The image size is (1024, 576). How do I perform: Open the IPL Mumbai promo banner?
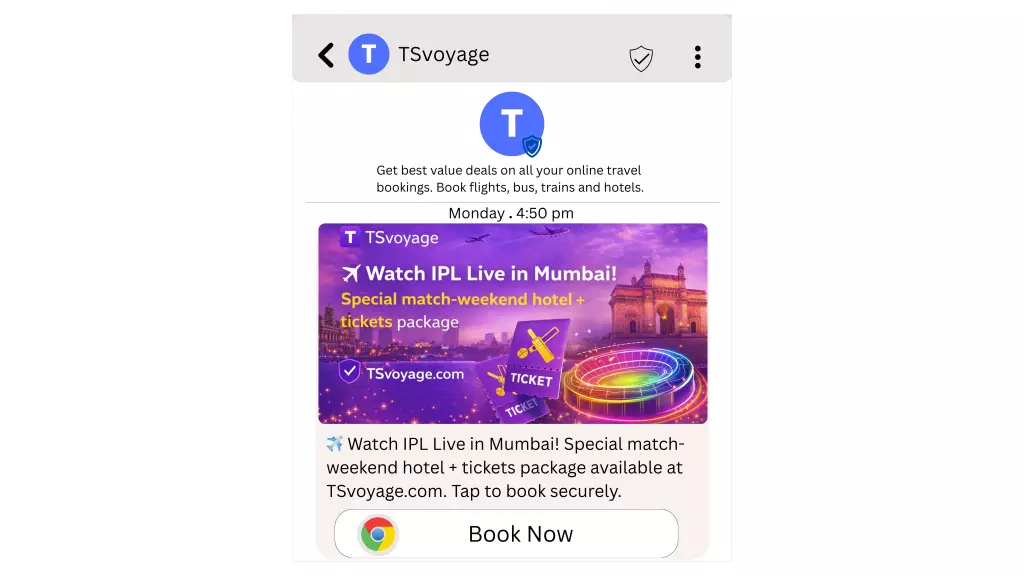pyautogui.click(x=512, y=323)
